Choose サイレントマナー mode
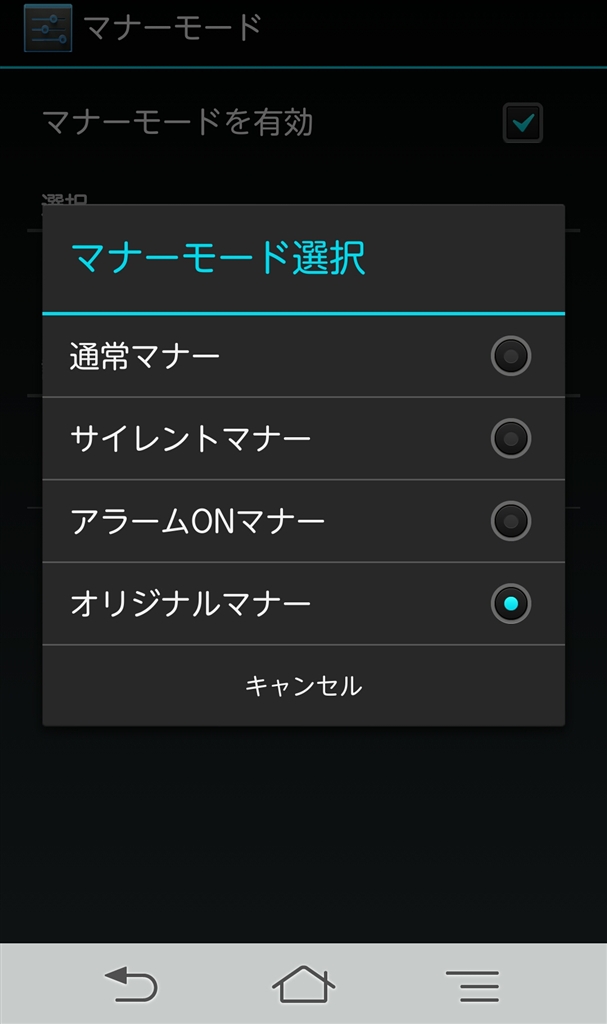 coord(302,438)
